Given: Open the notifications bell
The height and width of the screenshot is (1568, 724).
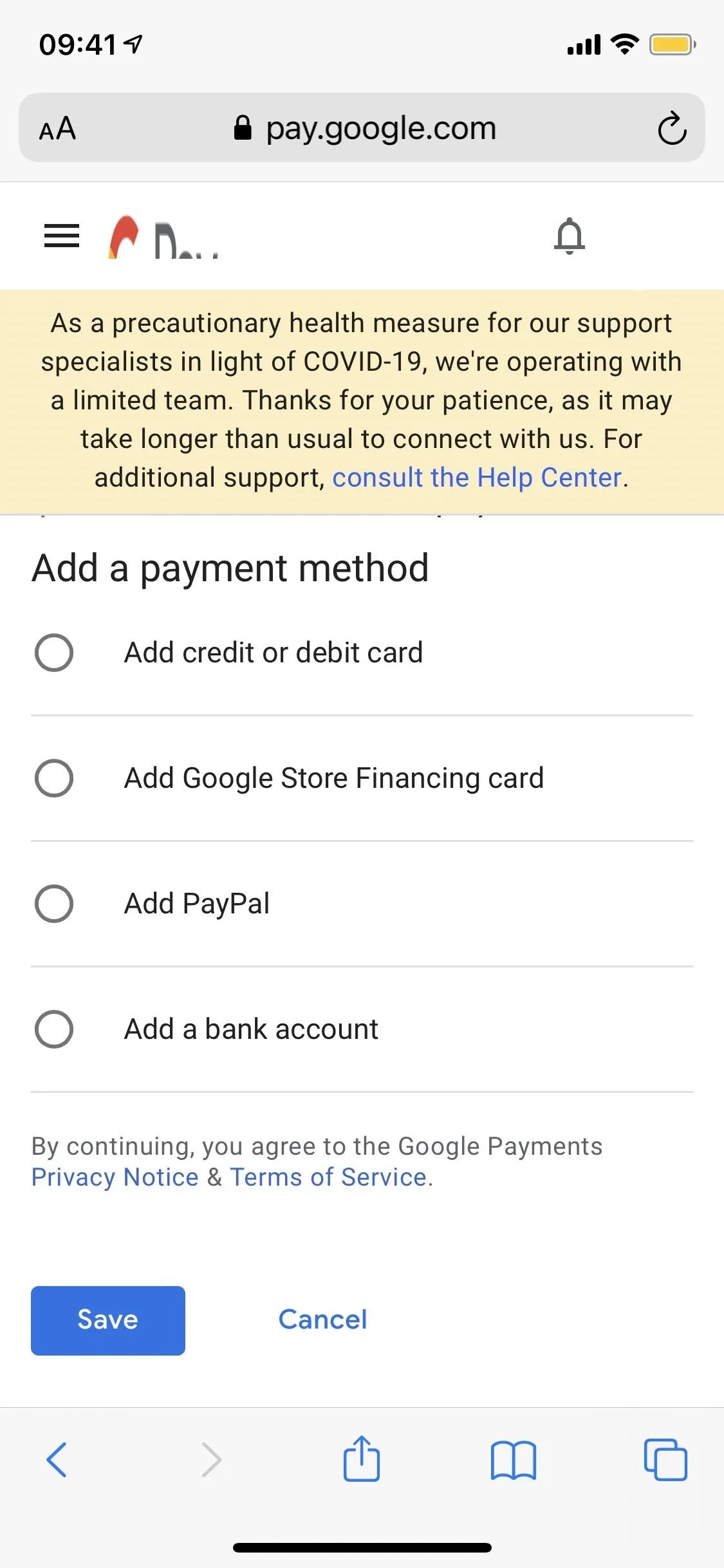Looking at the screenshot, I should click(570, 236).
